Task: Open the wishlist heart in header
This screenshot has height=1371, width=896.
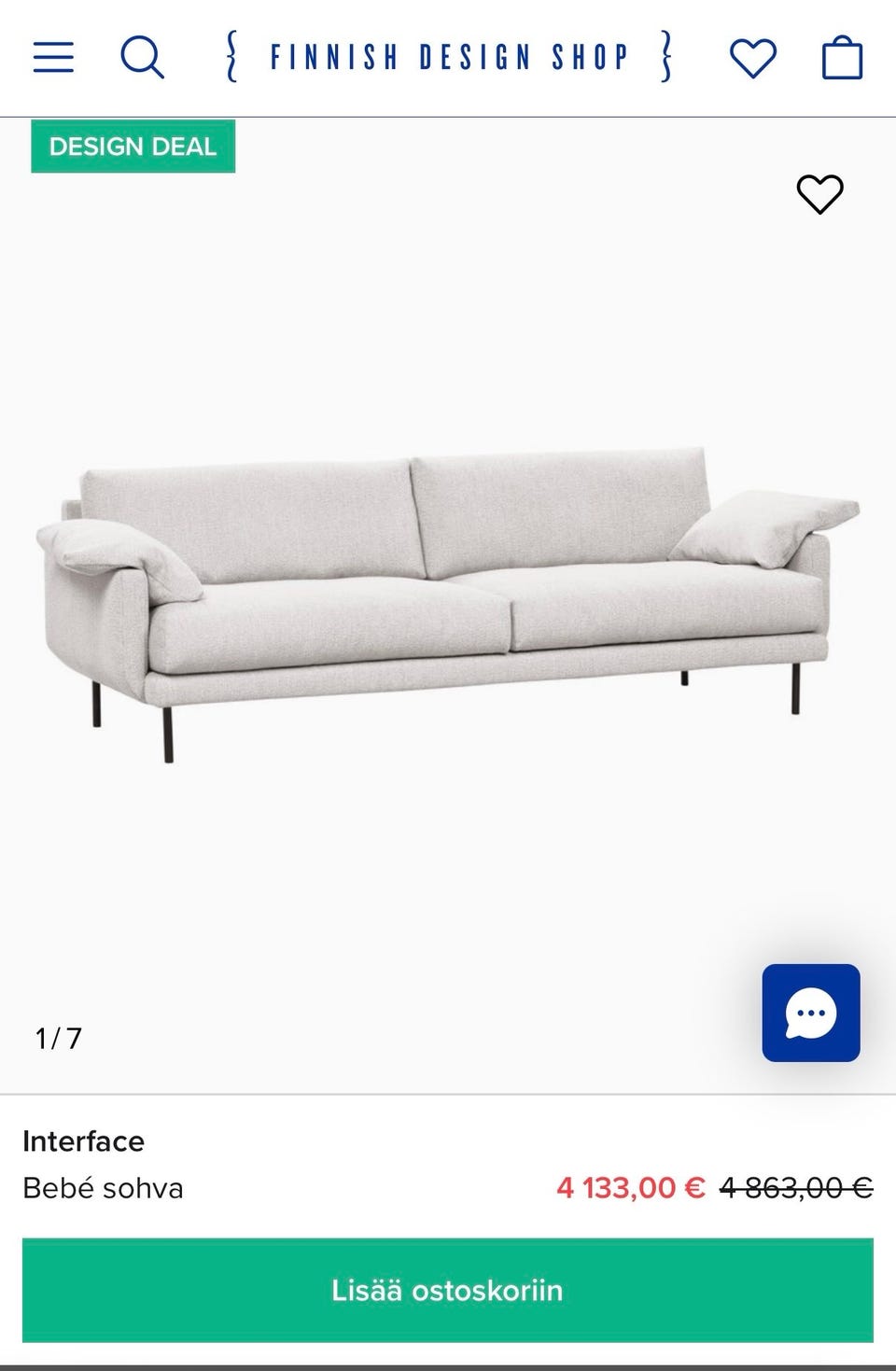Action: point(752,58)
